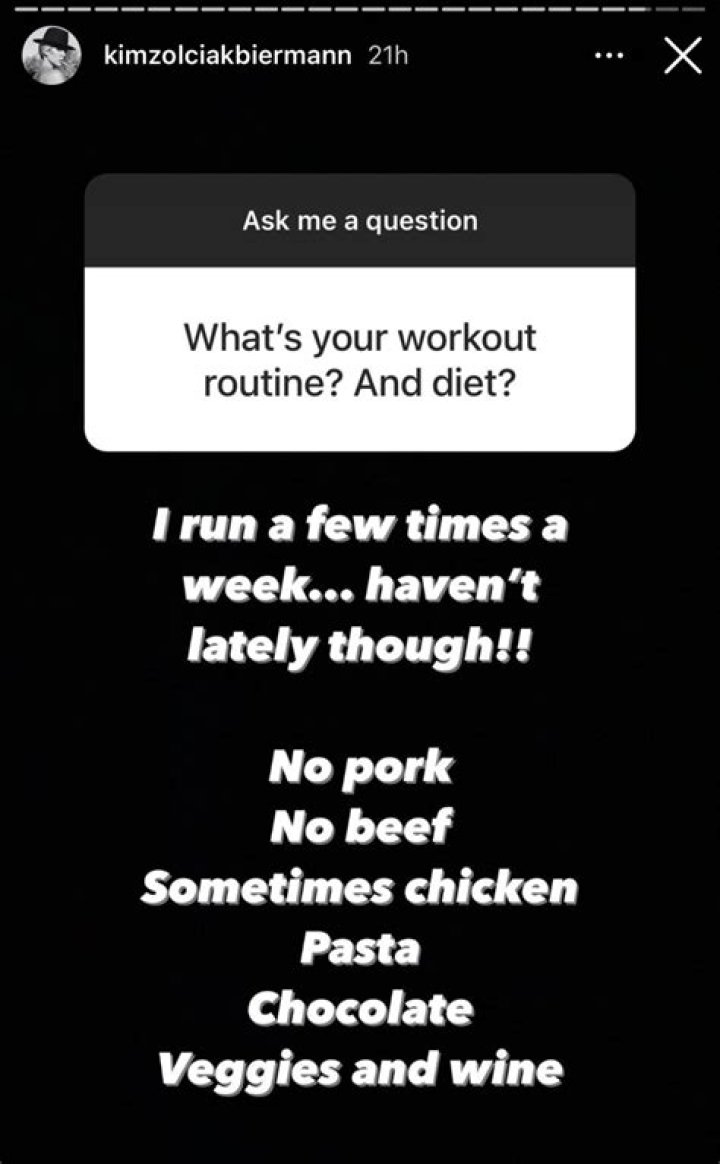
Task: Click the close cross at top right
Action: pyautogui.click(x=683, y=56)
